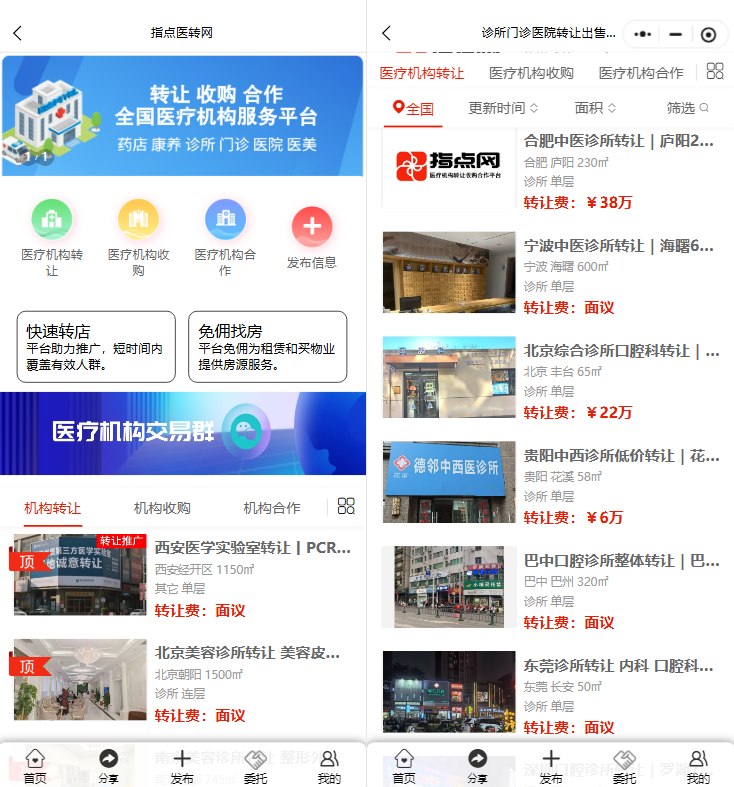Open the 西安医学实验室转让 listing

(x=252, y=548)
